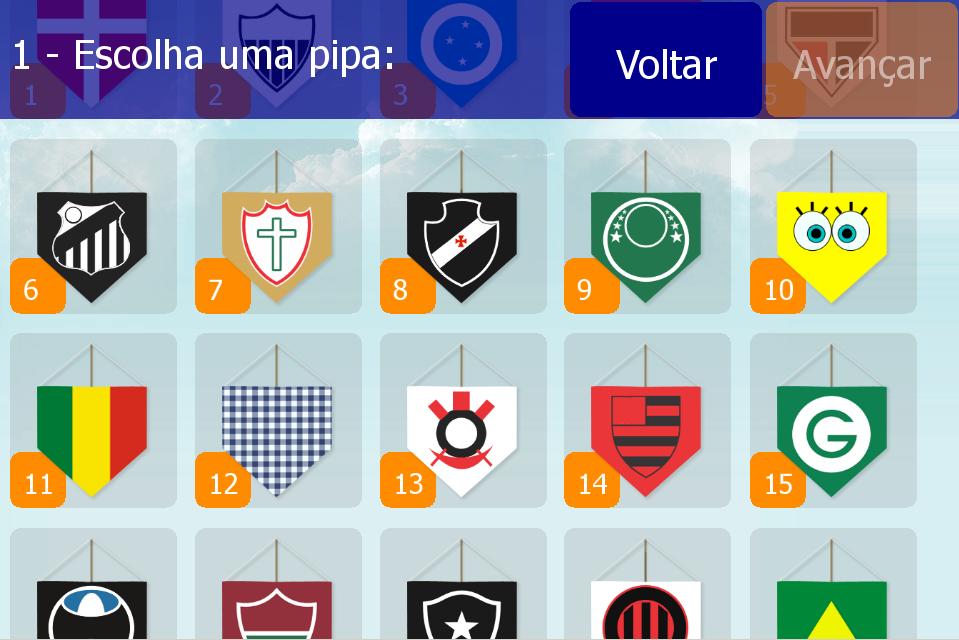This screenshot has height=640, width=959.
Task: Tap the Avançar button
Action: (861, 62)
